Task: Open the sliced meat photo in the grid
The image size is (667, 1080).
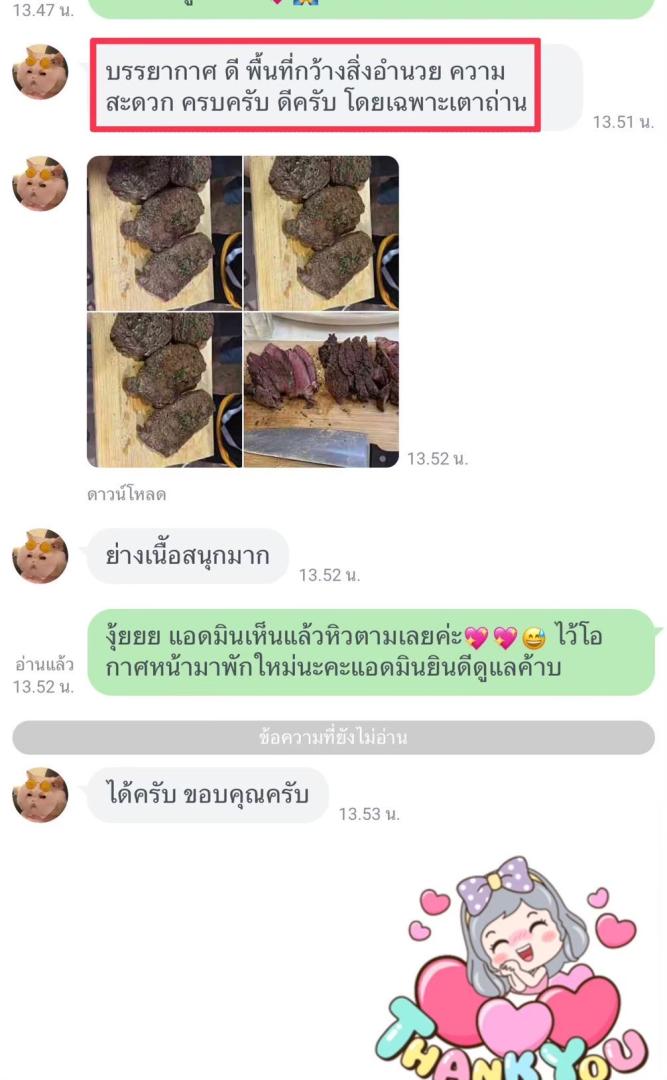Action: (x=321, y=390)
